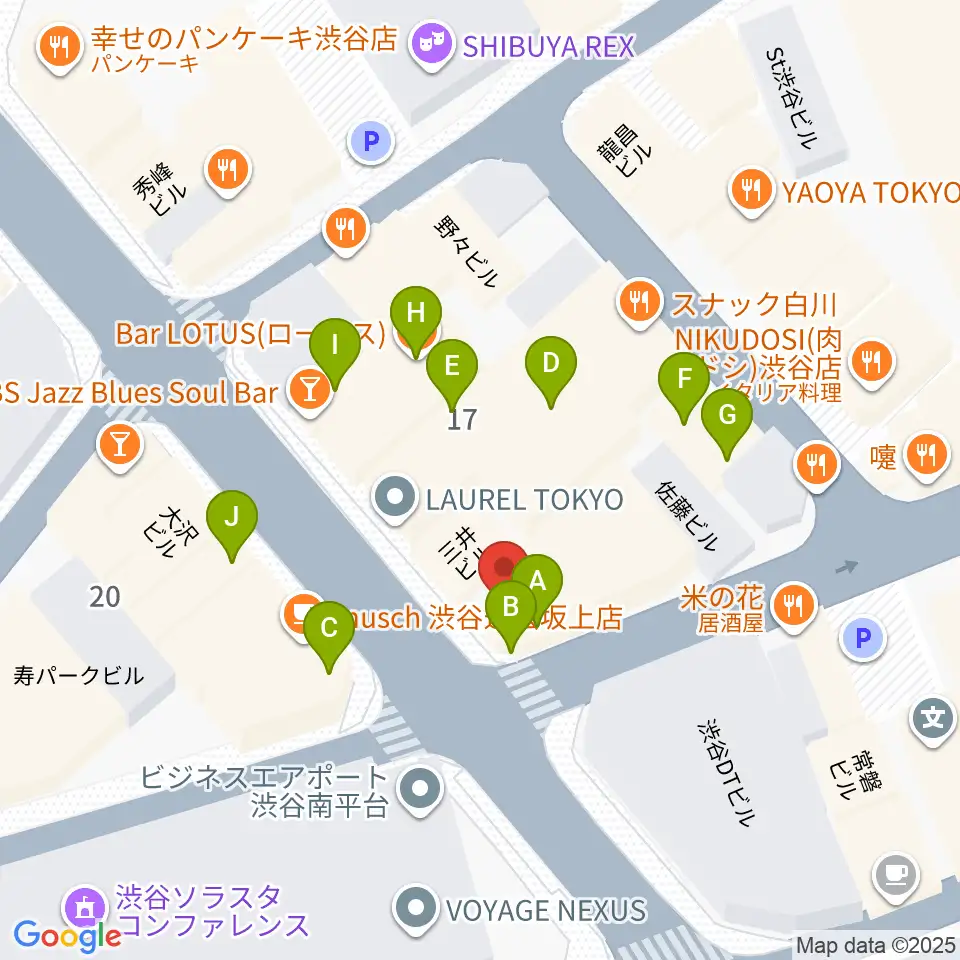Open green marker J
960x960 pixels.
[x=232, y=518]
